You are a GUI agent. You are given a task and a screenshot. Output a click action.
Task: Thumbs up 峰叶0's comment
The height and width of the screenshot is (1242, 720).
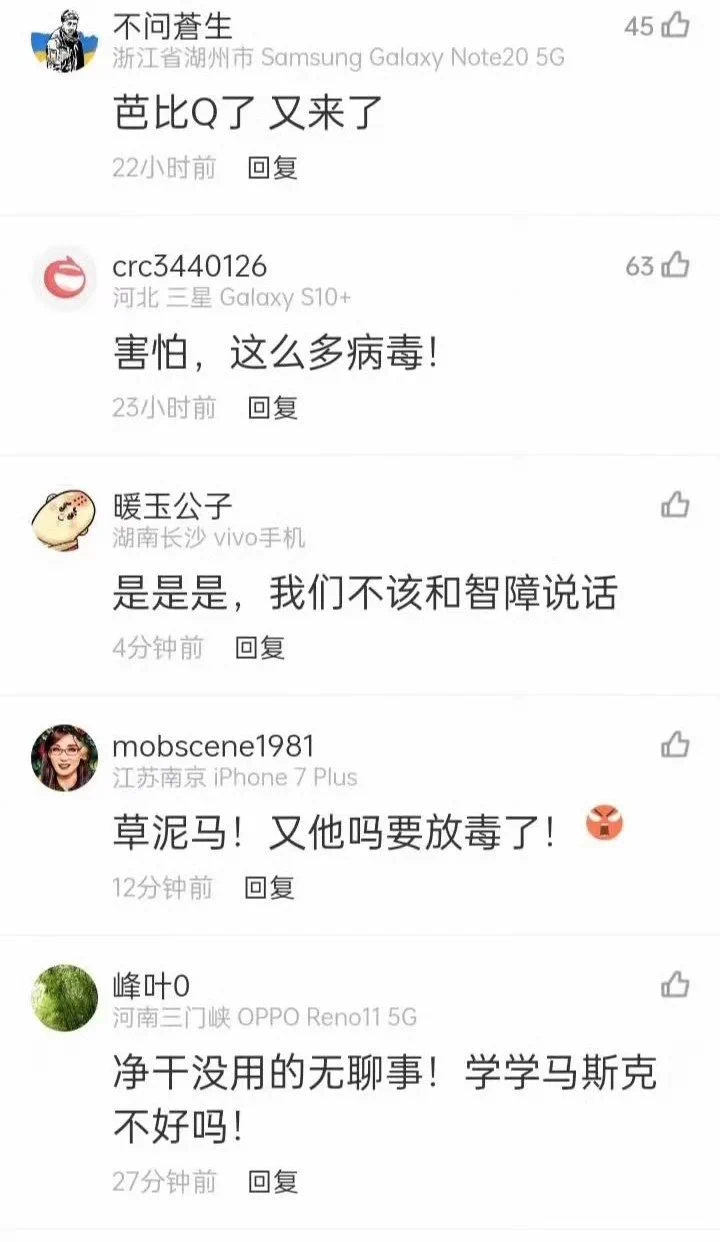coord(675,985)
